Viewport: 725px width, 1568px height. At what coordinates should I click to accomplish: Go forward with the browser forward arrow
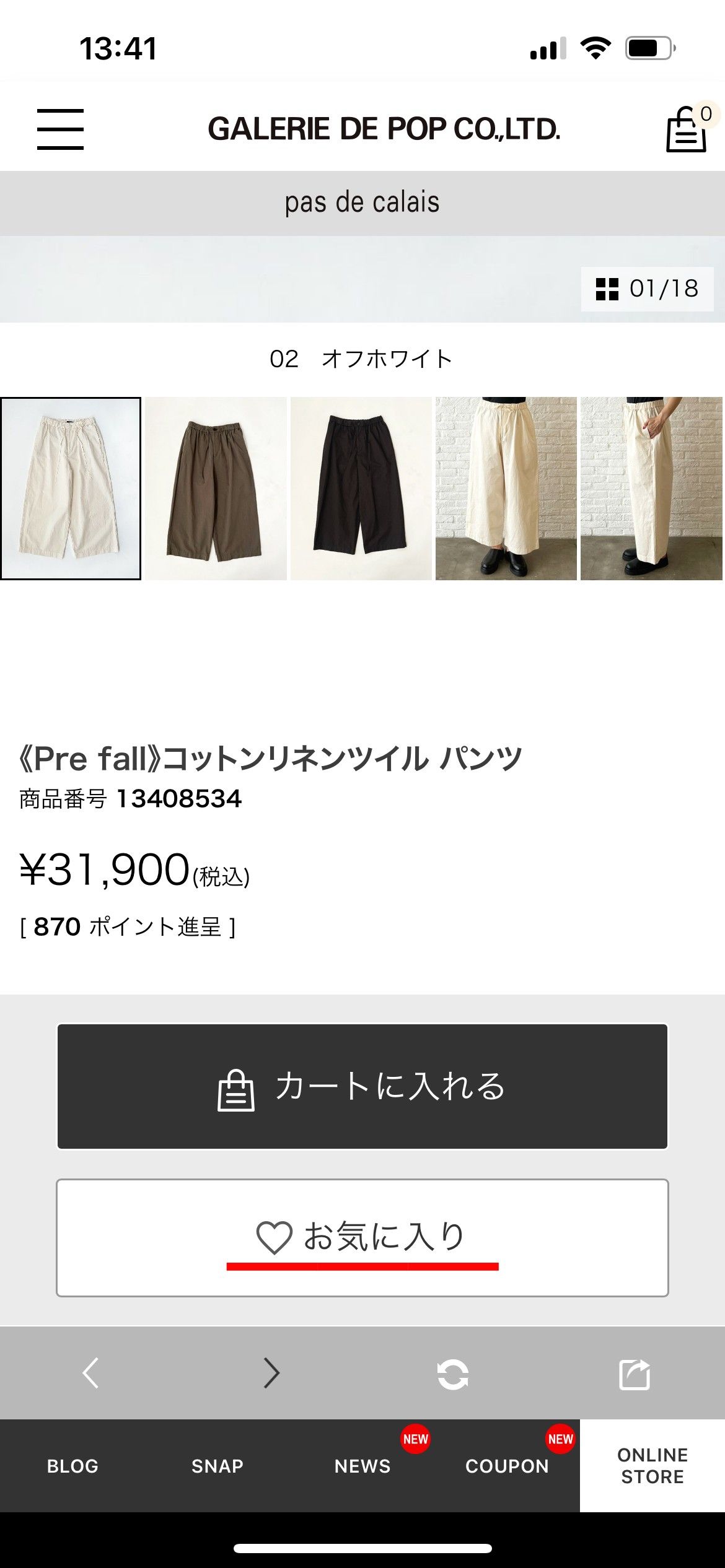(x=271, y=1373)
